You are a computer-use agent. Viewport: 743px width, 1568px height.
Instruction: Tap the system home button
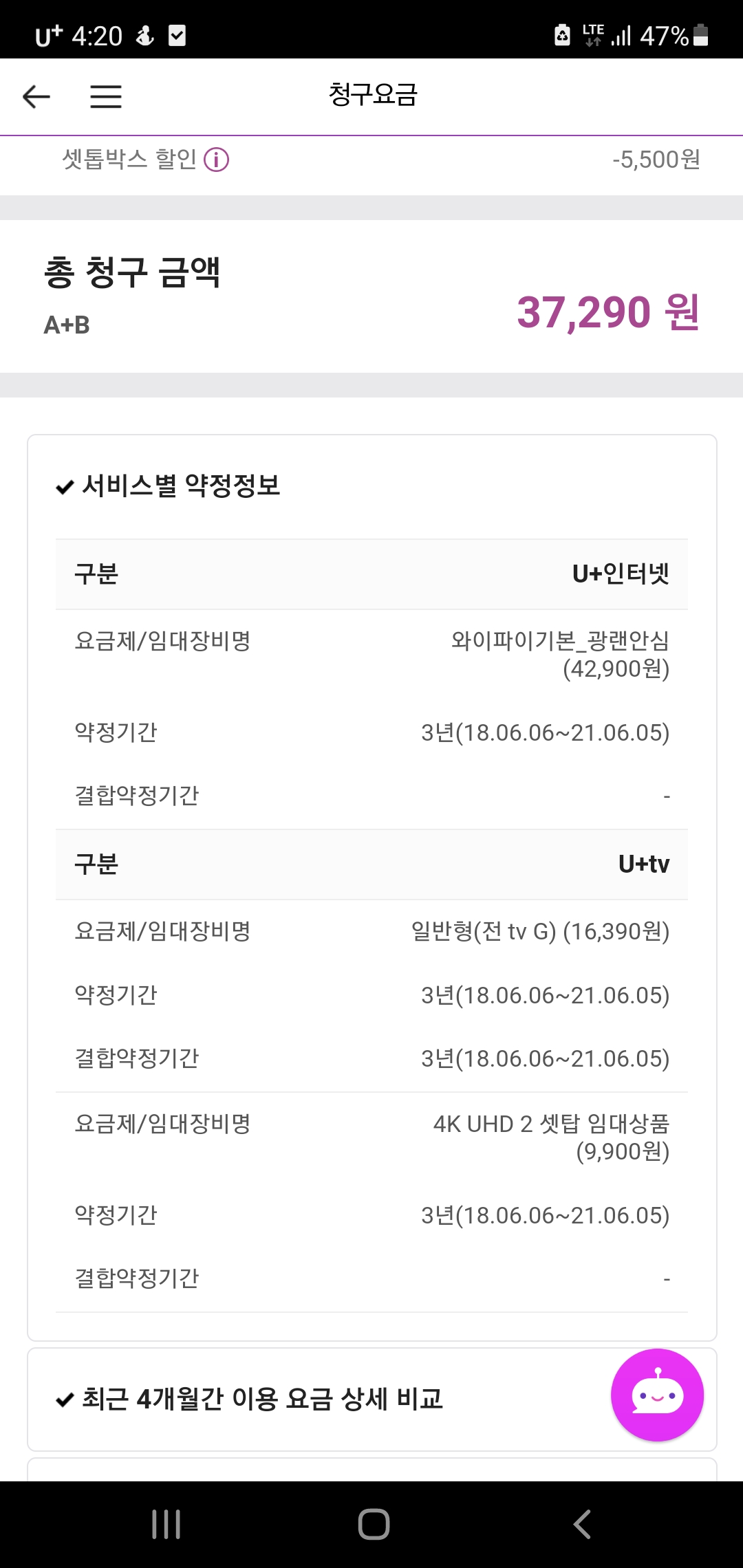(374, 1524)
